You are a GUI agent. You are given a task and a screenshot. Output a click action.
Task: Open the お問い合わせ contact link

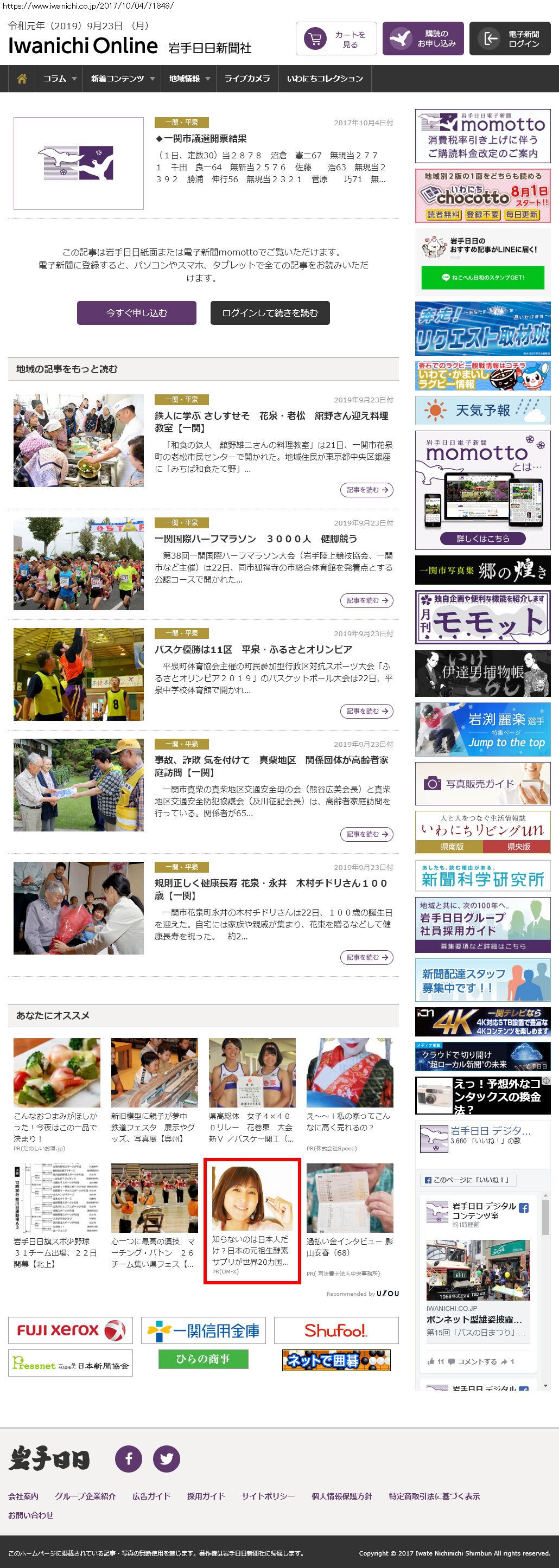coord(30,1514)
